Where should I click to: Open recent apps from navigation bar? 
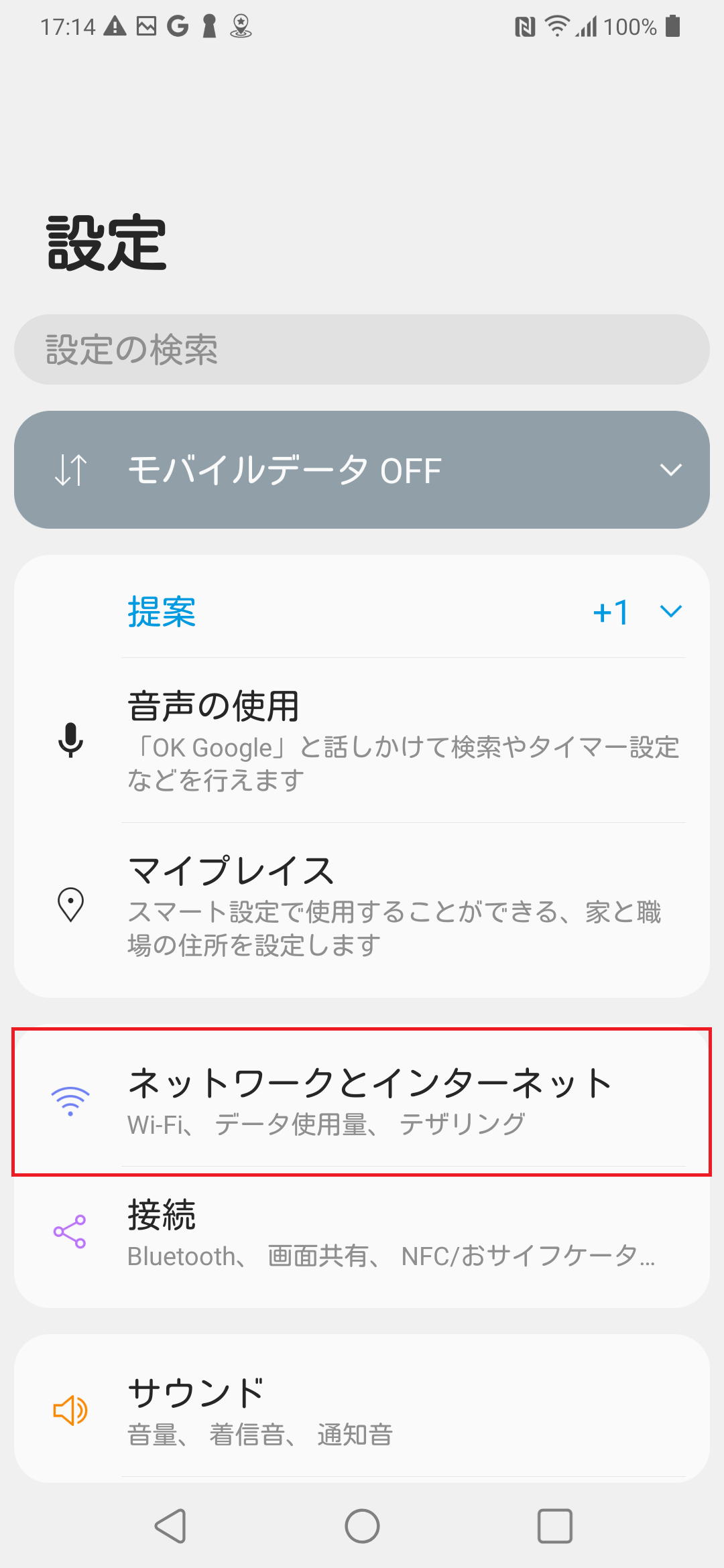(x=555, y=1526)
